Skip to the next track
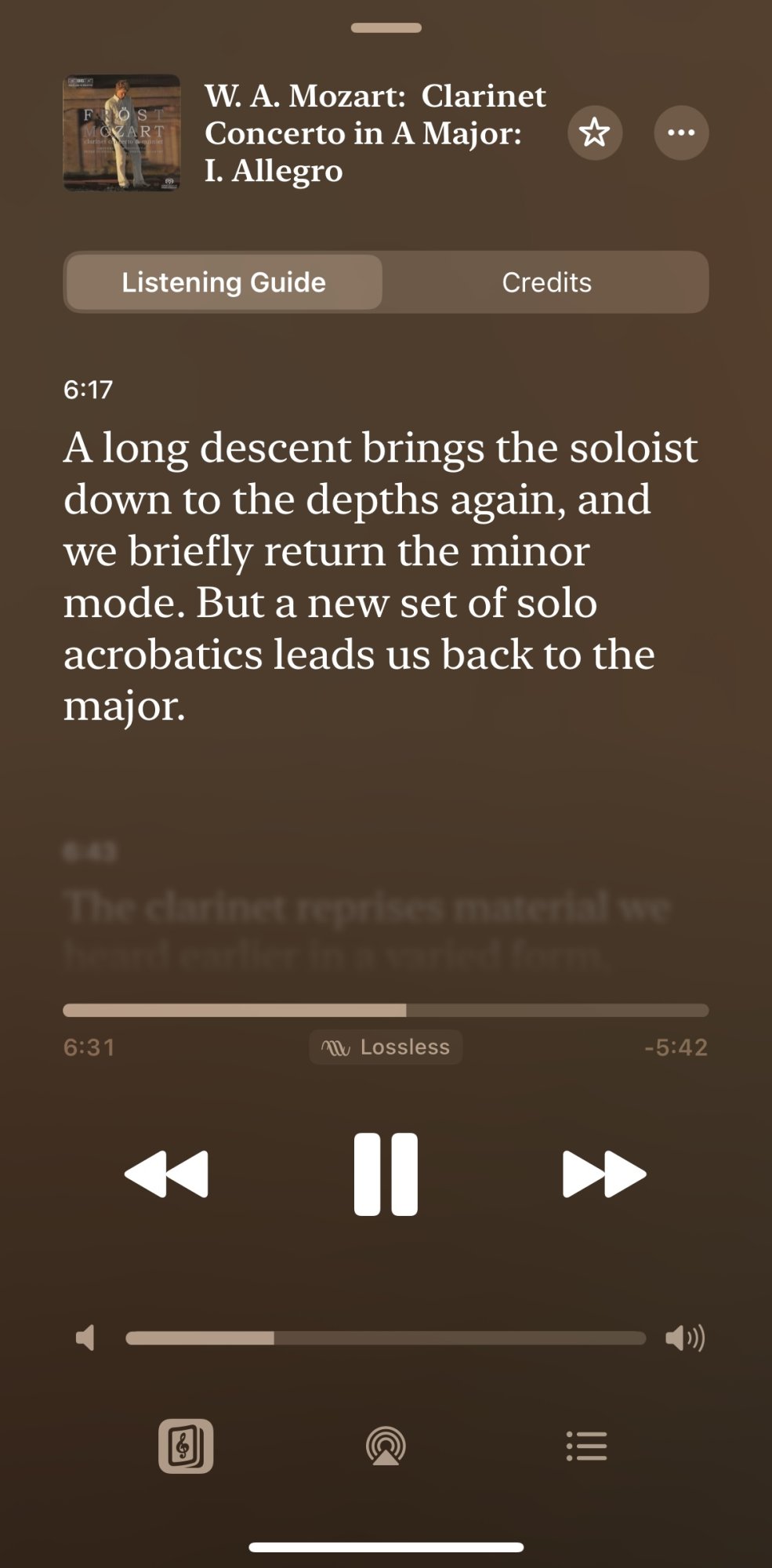The image size is (772, 1568). [x=604, y=1174]
